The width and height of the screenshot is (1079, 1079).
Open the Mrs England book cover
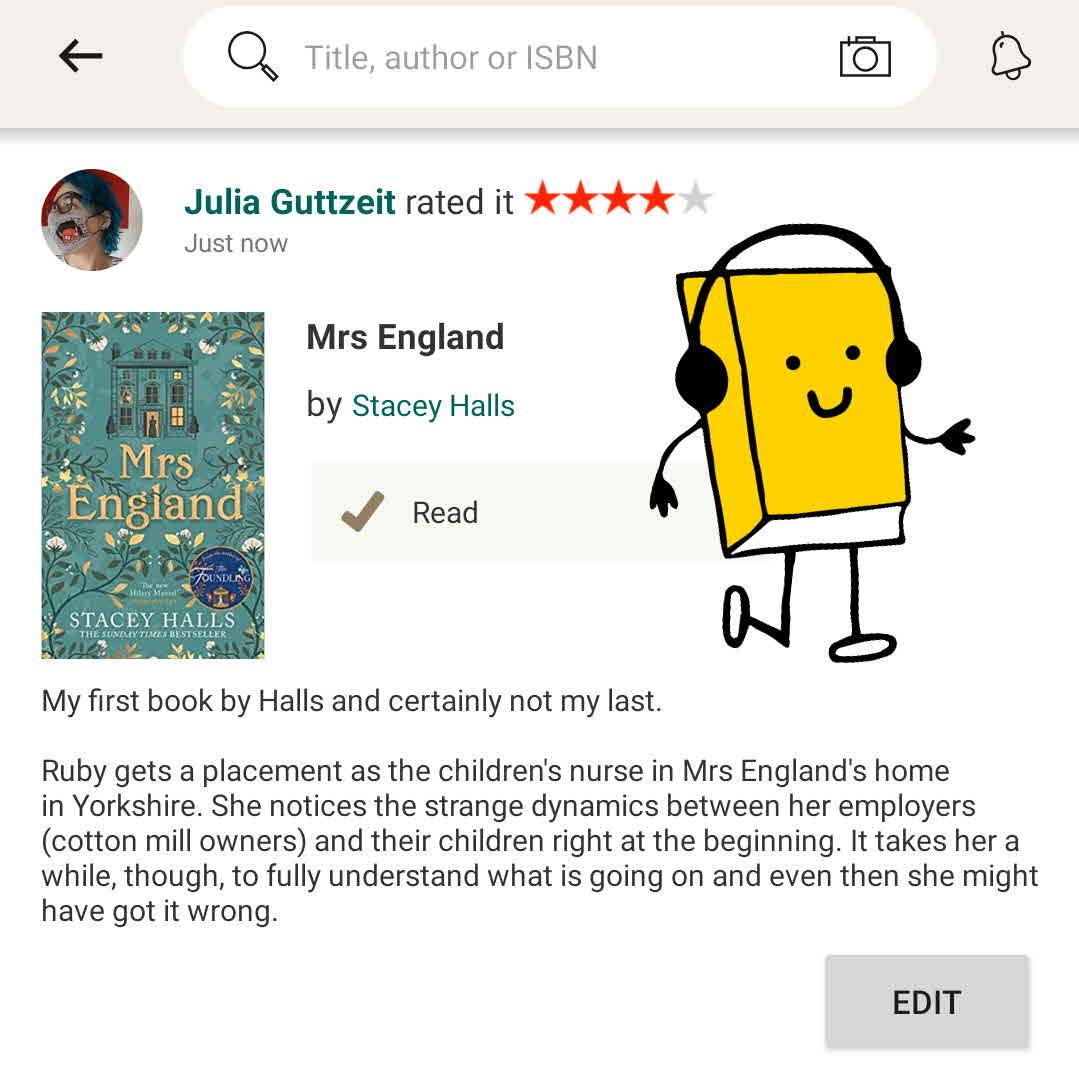click(x=153, y=485)
